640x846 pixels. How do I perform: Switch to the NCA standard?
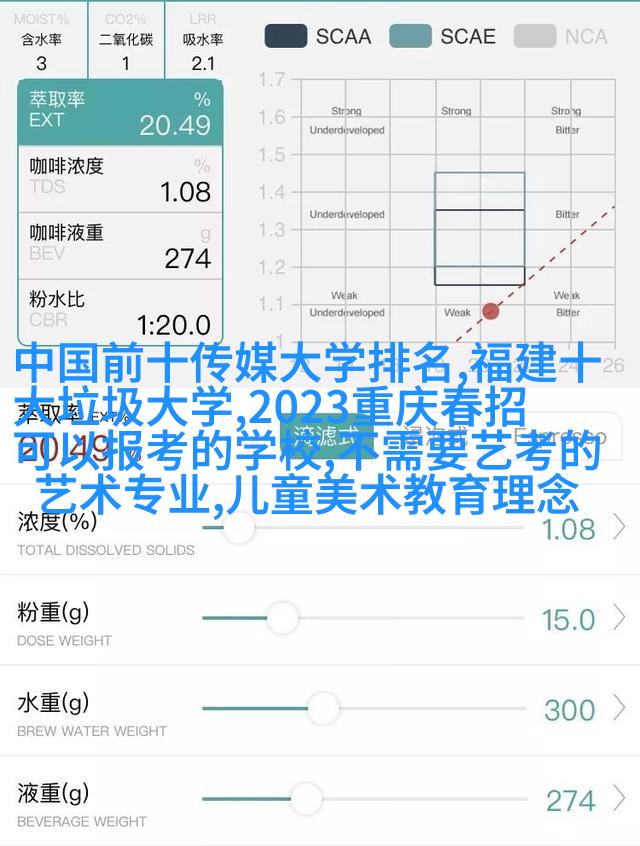point(562,37)
